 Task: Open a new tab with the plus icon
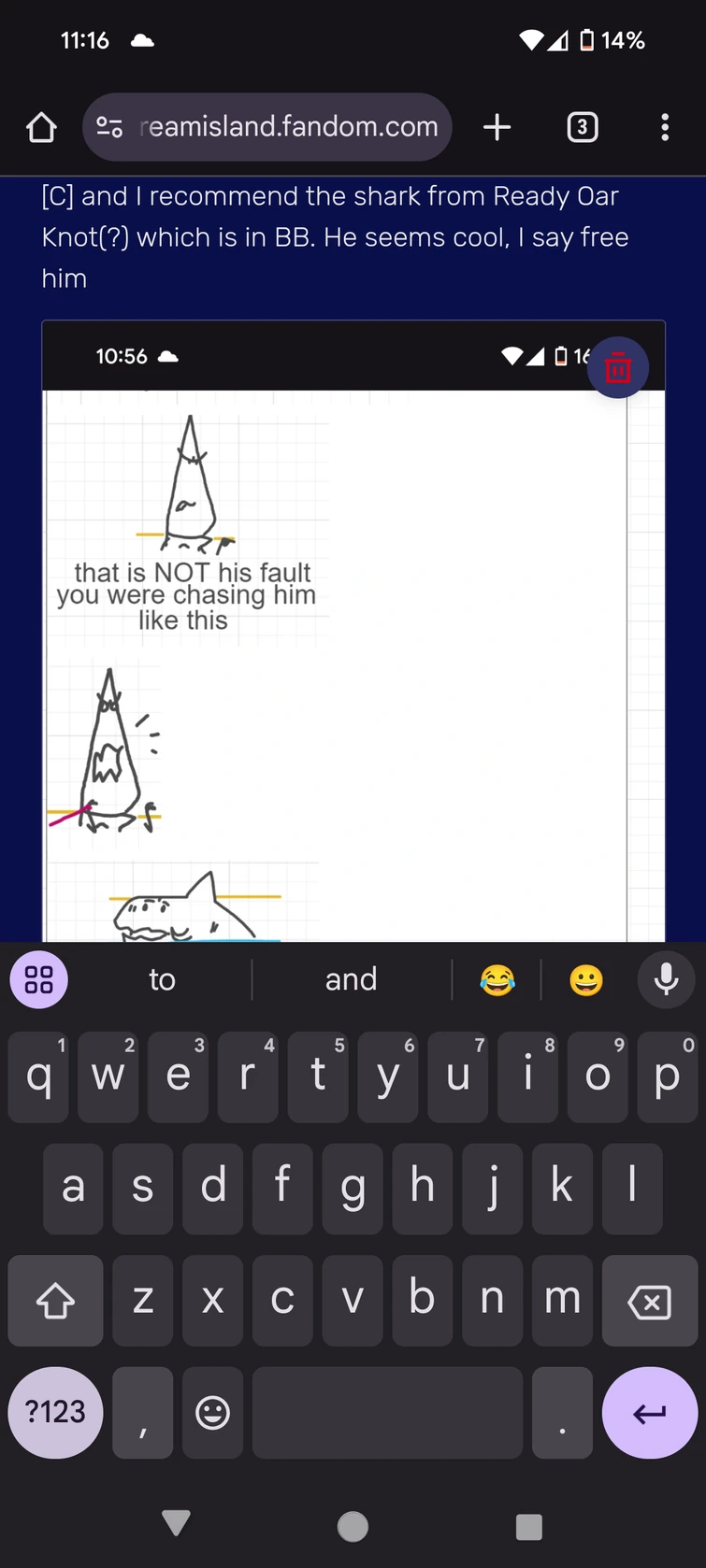(497, 127)
